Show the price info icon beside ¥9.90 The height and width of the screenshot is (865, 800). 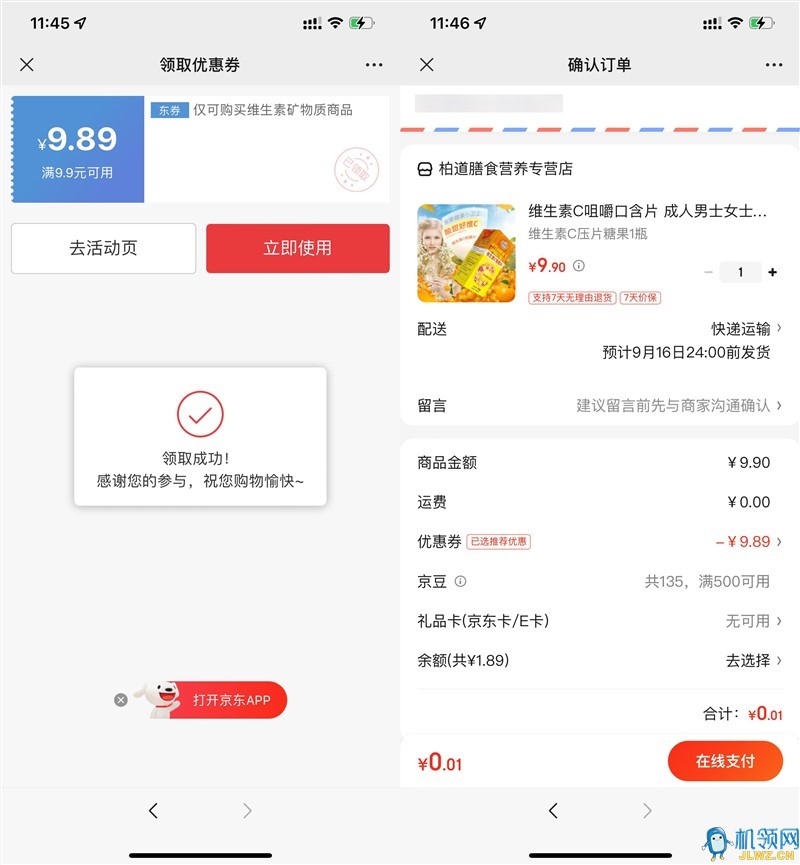[579, 266]
